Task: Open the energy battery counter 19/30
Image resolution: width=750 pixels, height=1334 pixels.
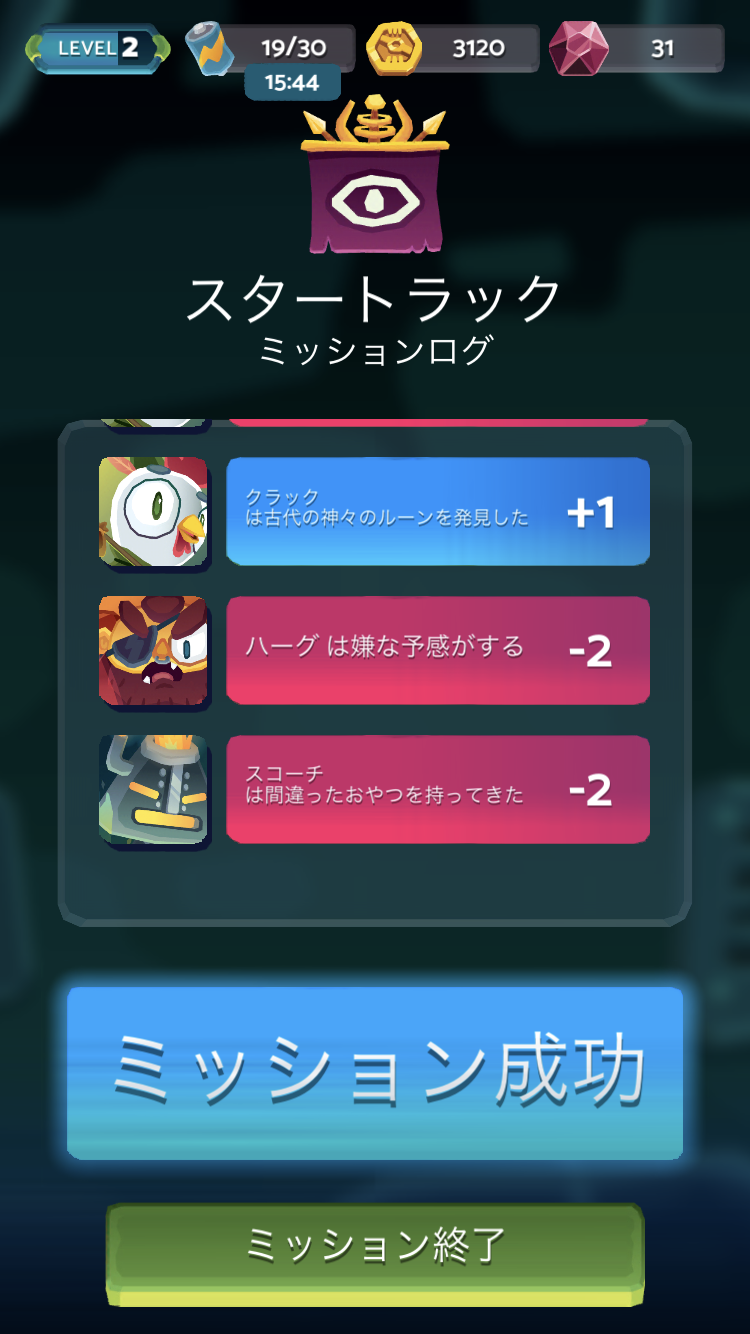Action: coord(271,48)
